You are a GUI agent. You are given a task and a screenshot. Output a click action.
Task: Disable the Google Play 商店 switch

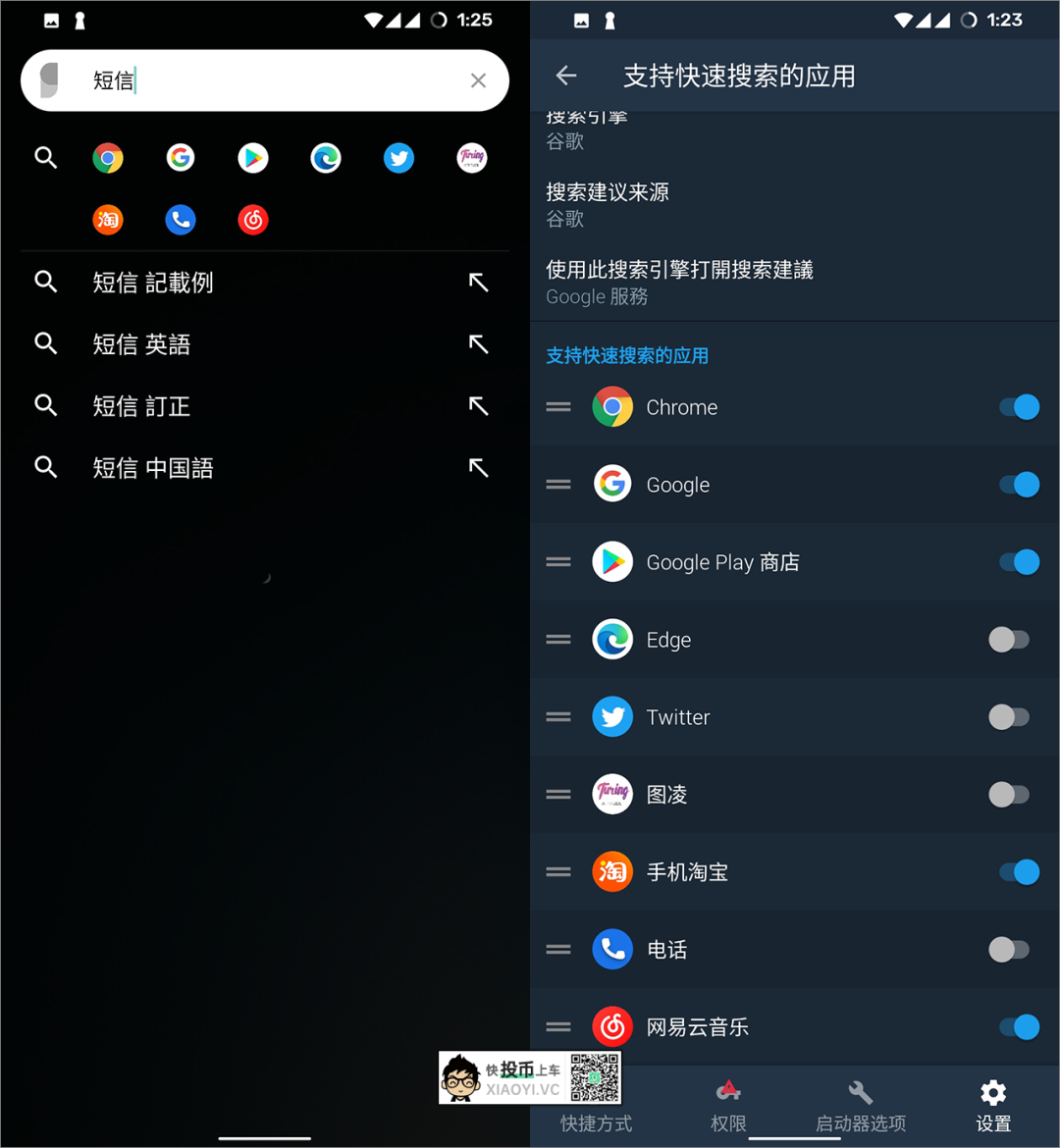pyautogui.click(x=1019, y=562)
